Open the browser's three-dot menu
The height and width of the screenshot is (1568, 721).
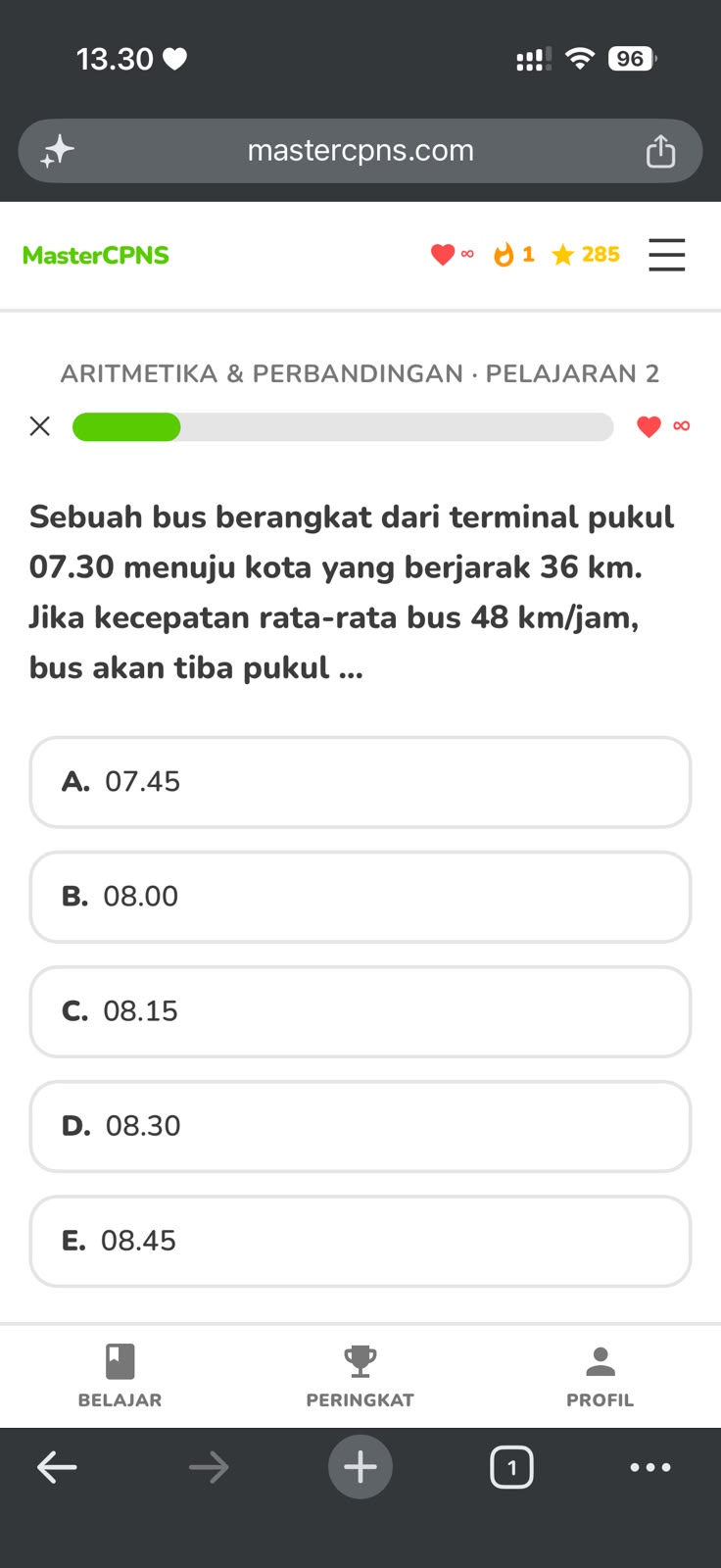click(650, 1467)
